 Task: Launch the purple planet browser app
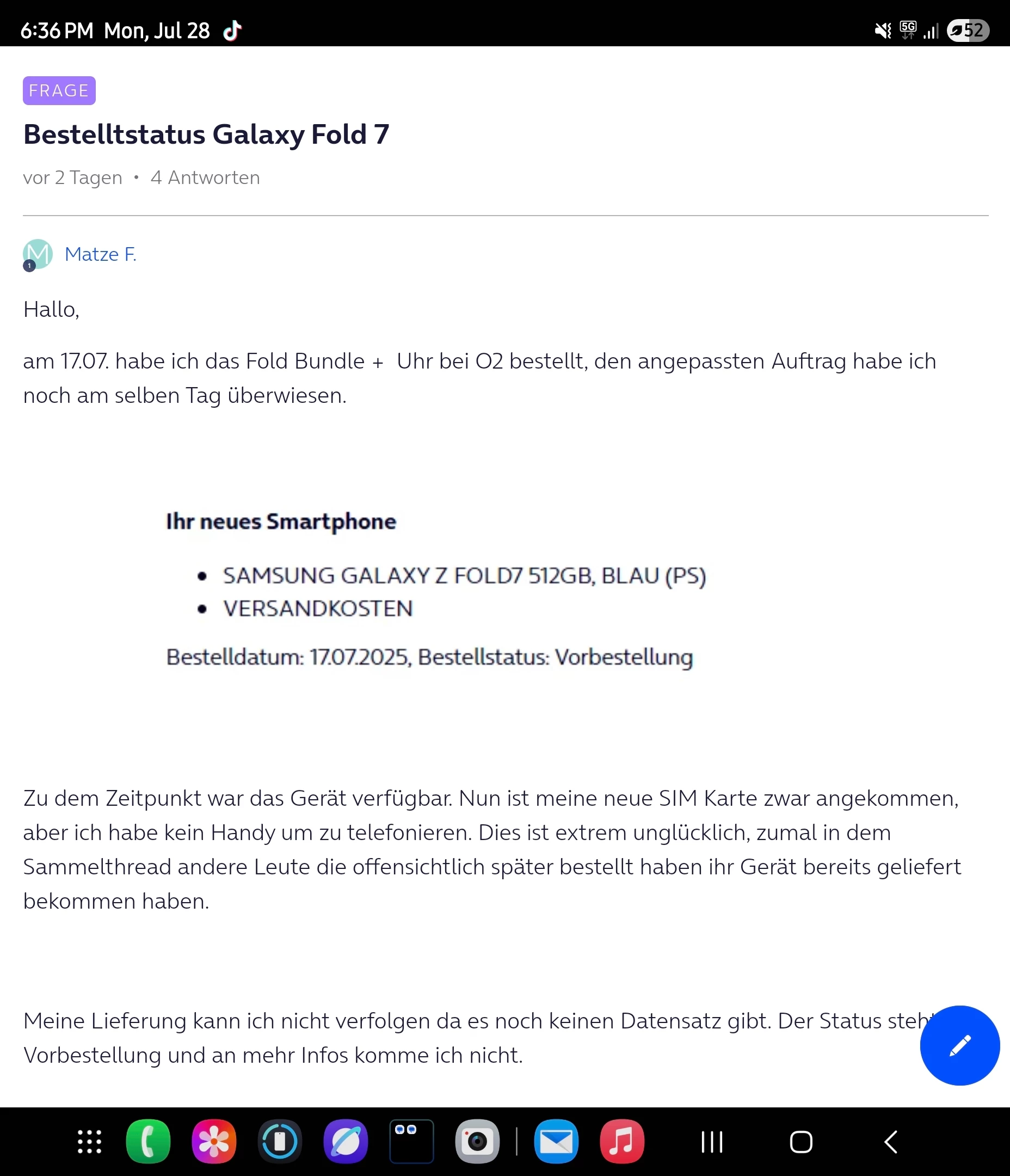(346, 1141)
